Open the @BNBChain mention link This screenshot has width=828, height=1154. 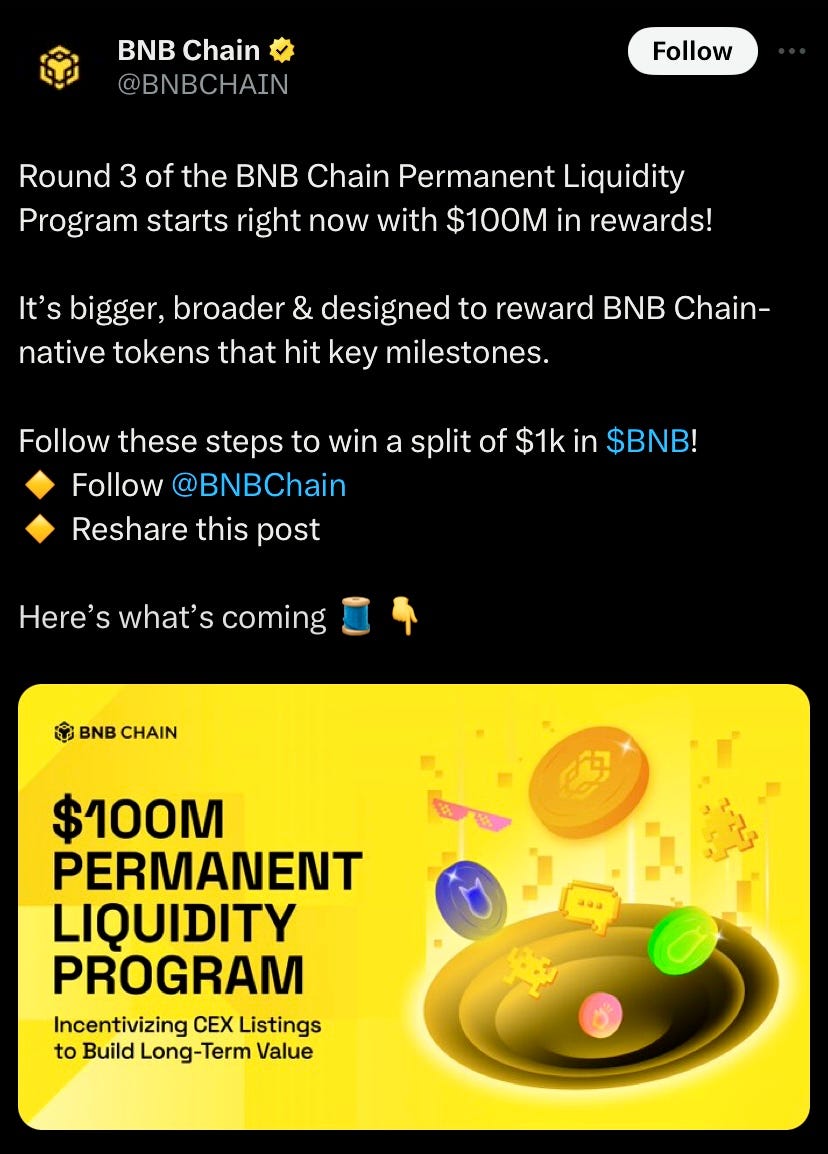pyautogui.click(x=259, y=485)
